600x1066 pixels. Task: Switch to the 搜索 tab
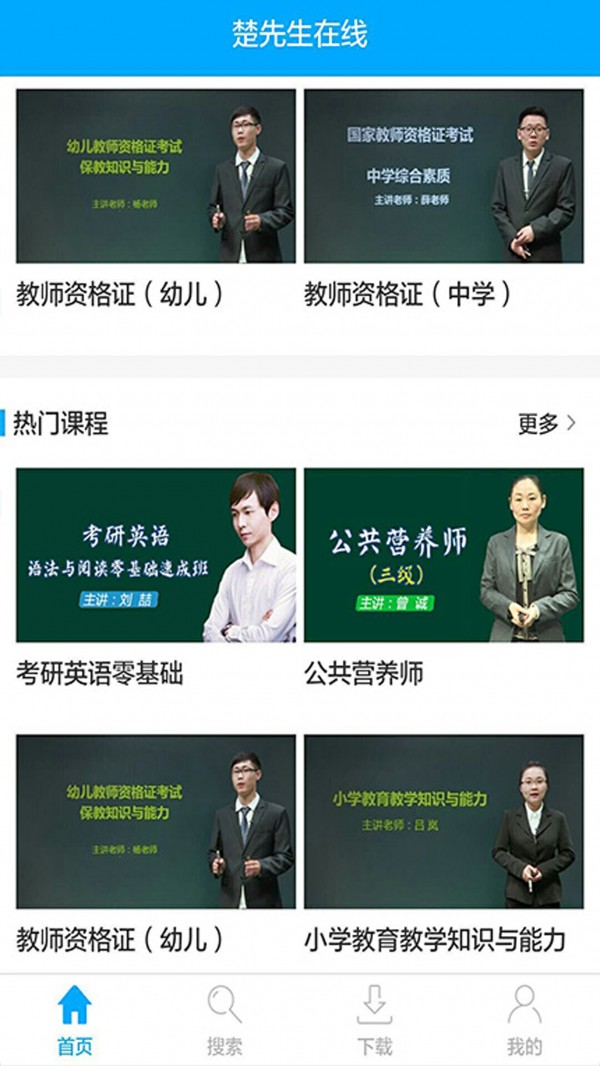224,1020
